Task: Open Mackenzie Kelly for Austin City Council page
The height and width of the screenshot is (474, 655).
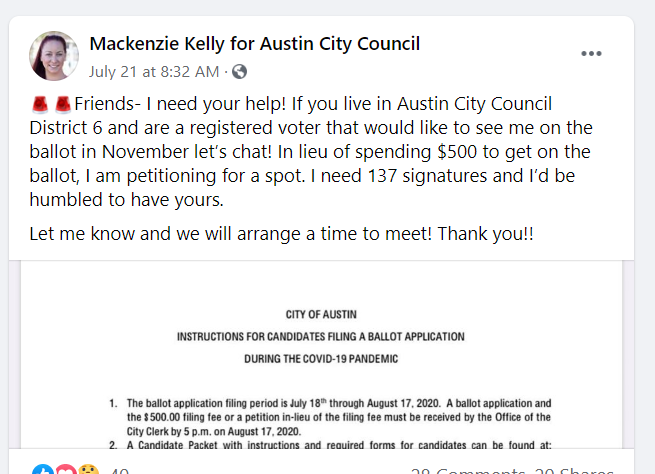Action: pyautogui.click(x=254, y=44)
